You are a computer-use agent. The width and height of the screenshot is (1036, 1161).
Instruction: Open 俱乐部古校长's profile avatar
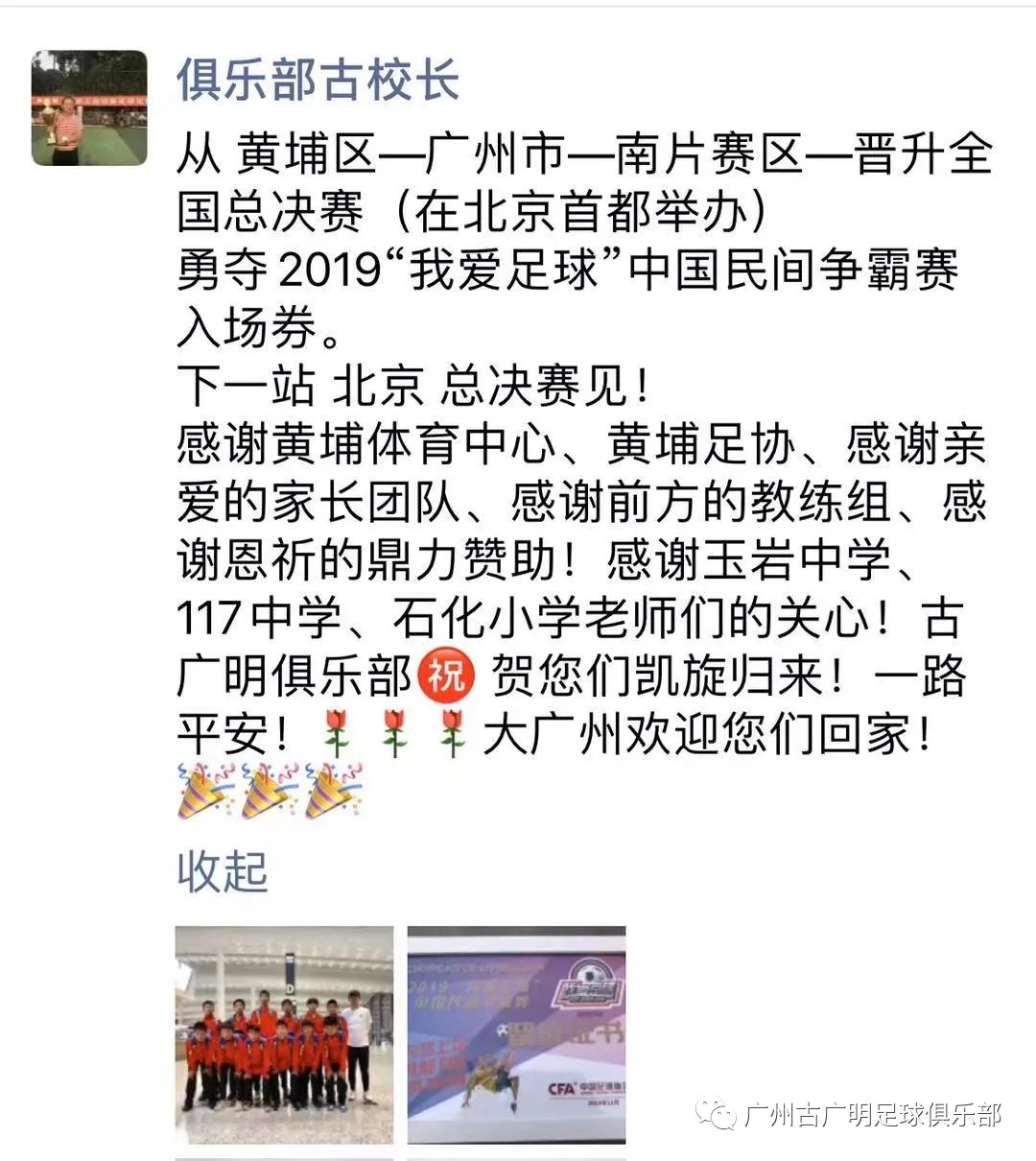click(x=89, y=108)
